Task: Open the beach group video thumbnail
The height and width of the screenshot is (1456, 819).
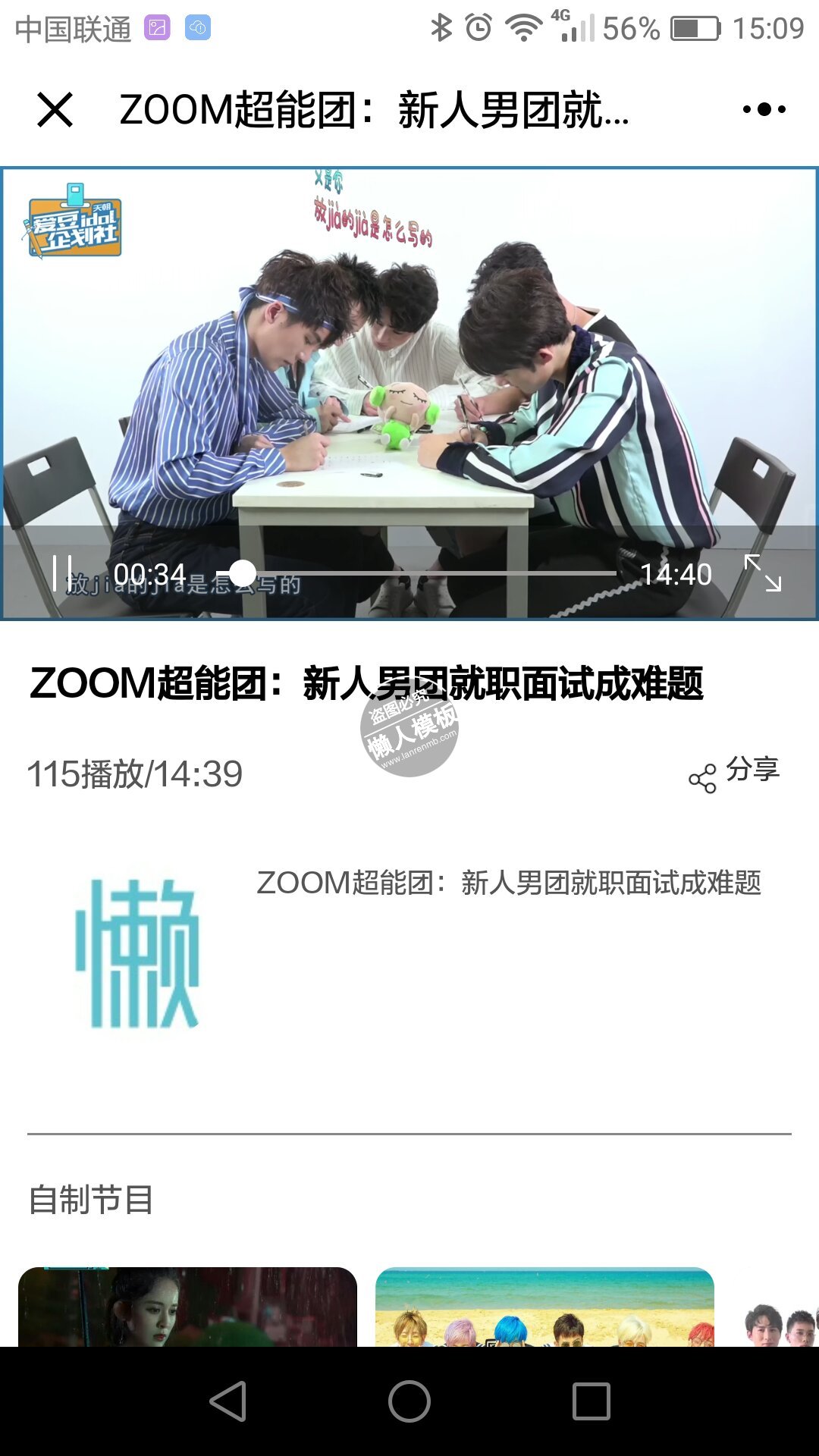Action: 544,1307
